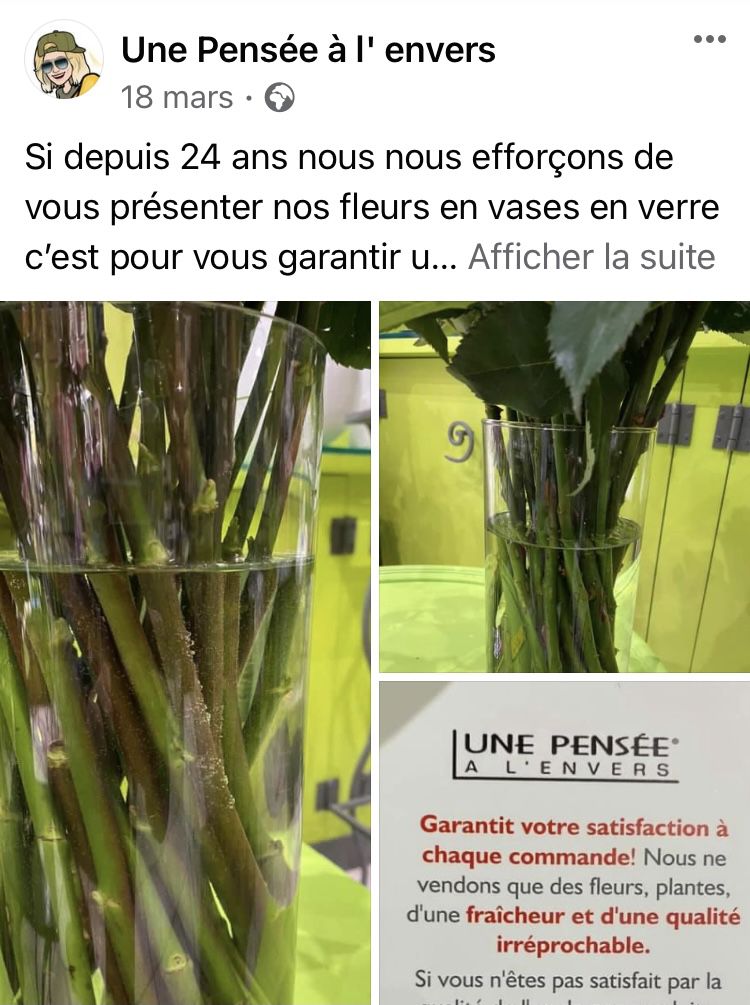
Task: Open post options via the ellipsis icon
Action: tap(712, 40)
